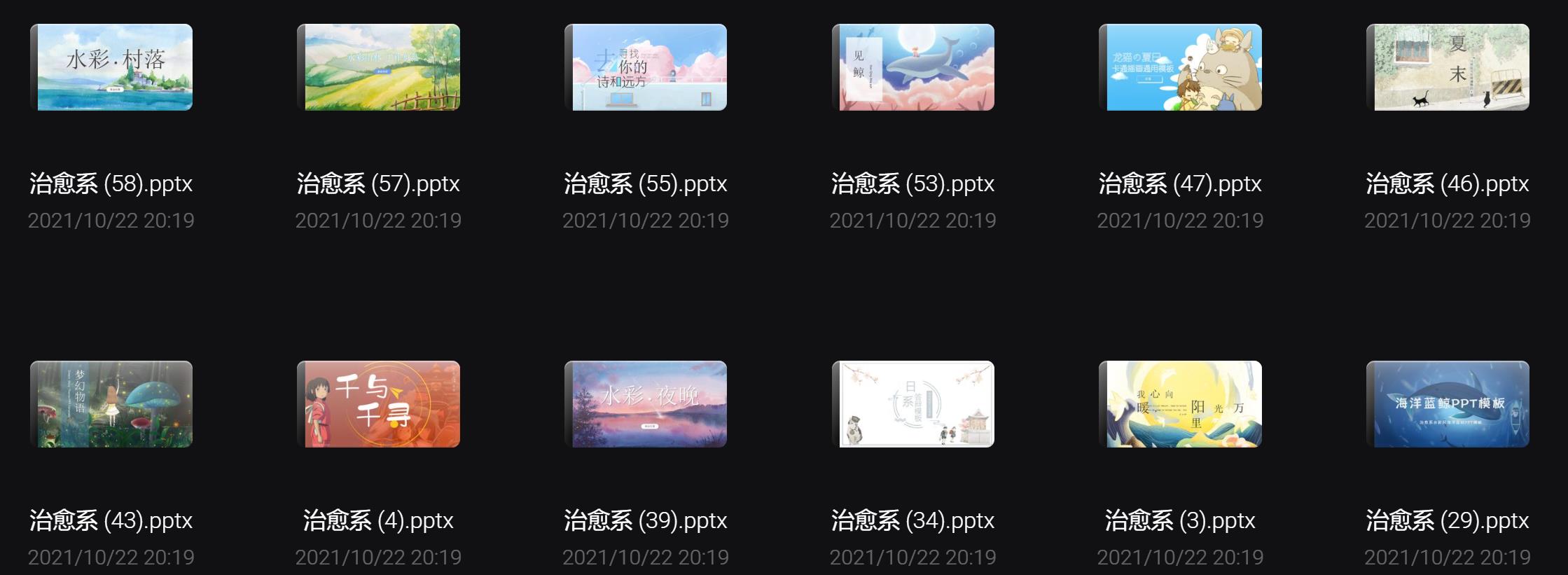
Task: Open 治愈系 (57).pptx presentation
Action: pyautogui.click(x=378, y=68)
